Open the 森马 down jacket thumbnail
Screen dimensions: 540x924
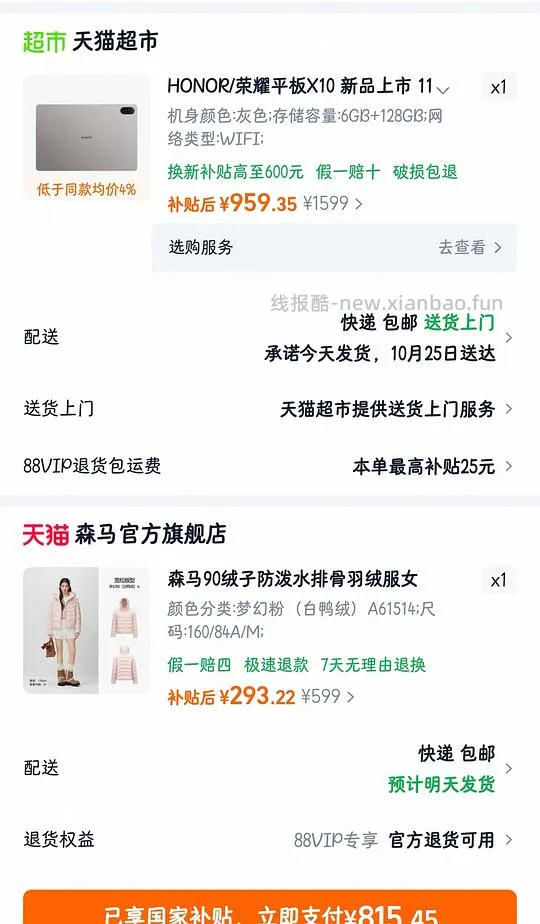point(86,631)
